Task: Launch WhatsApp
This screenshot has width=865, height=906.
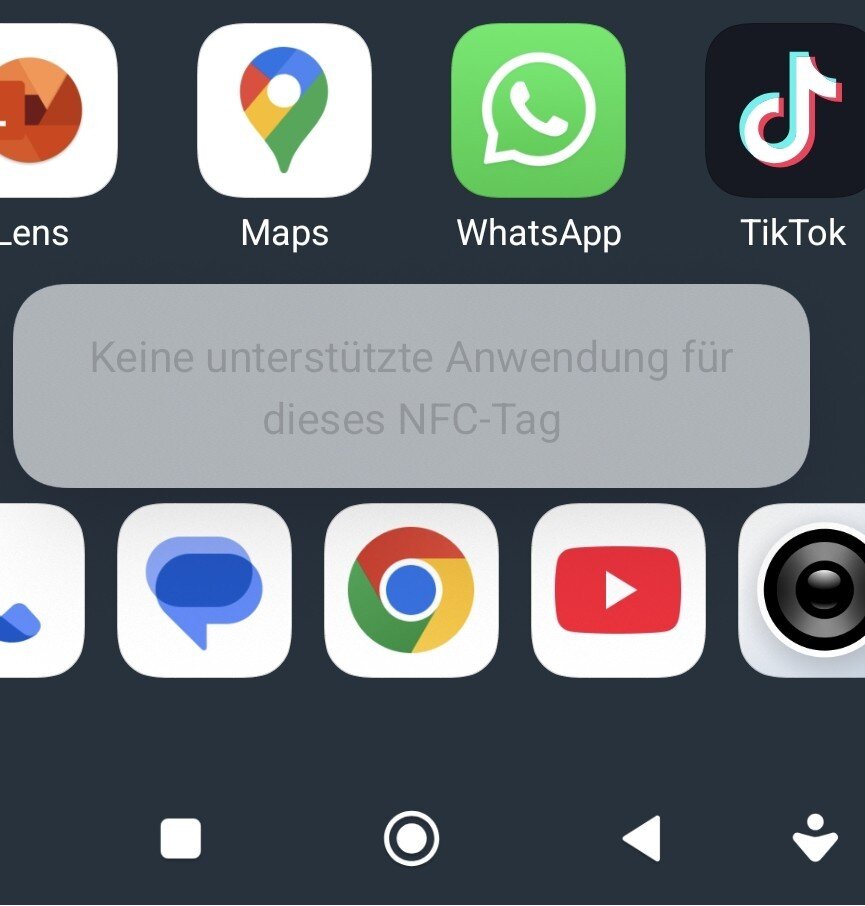Action: click(538, 110)
